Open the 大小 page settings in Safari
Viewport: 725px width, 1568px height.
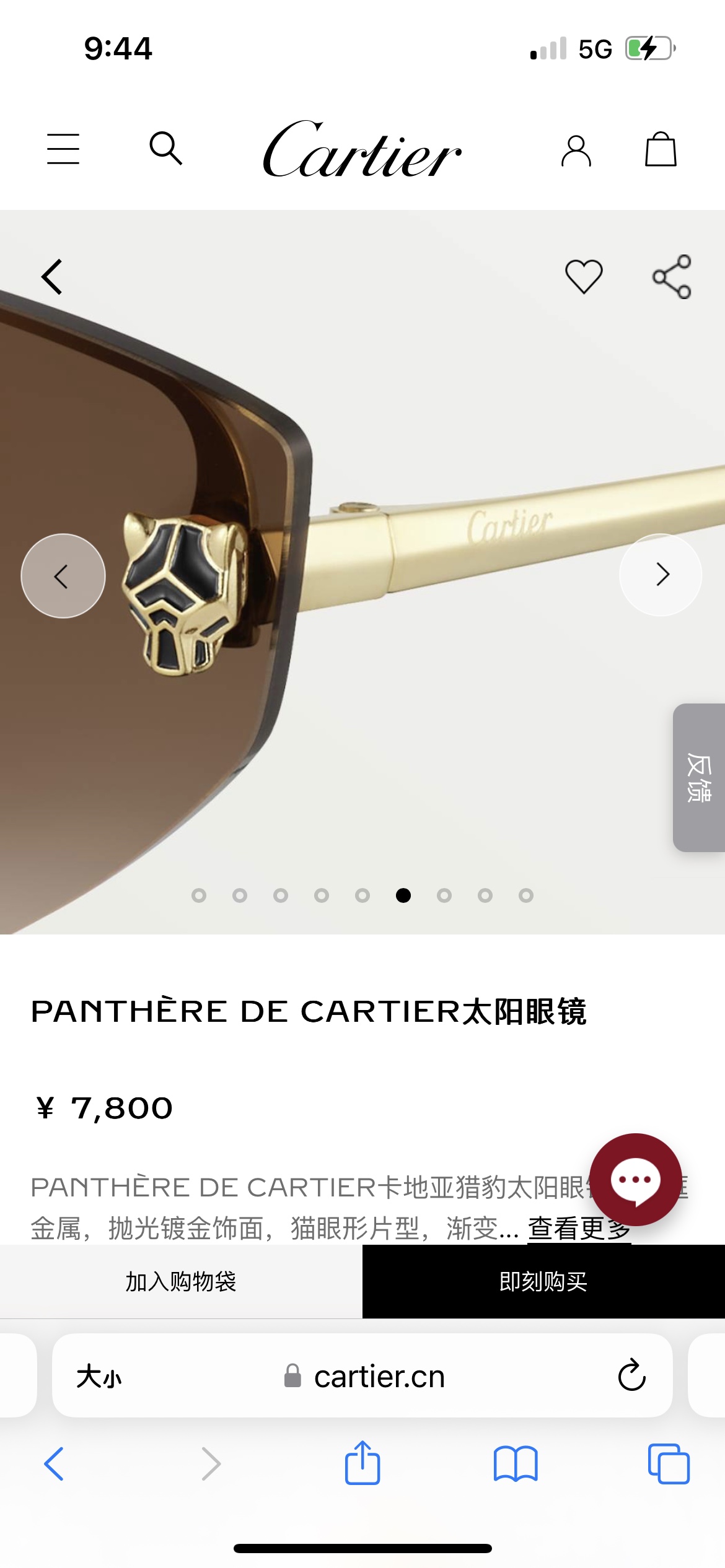pos(99,1377)
